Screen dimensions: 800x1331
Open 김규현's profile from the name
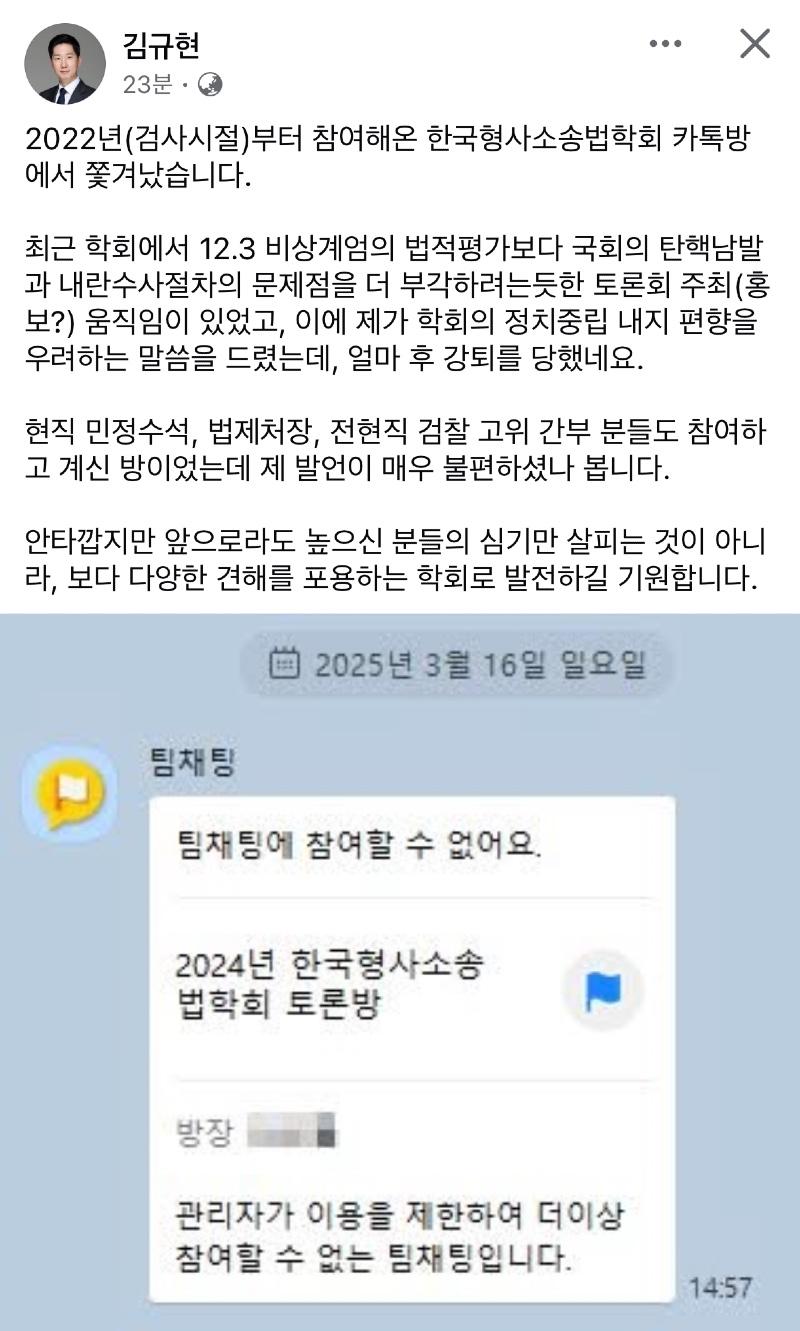coord(161,45)
